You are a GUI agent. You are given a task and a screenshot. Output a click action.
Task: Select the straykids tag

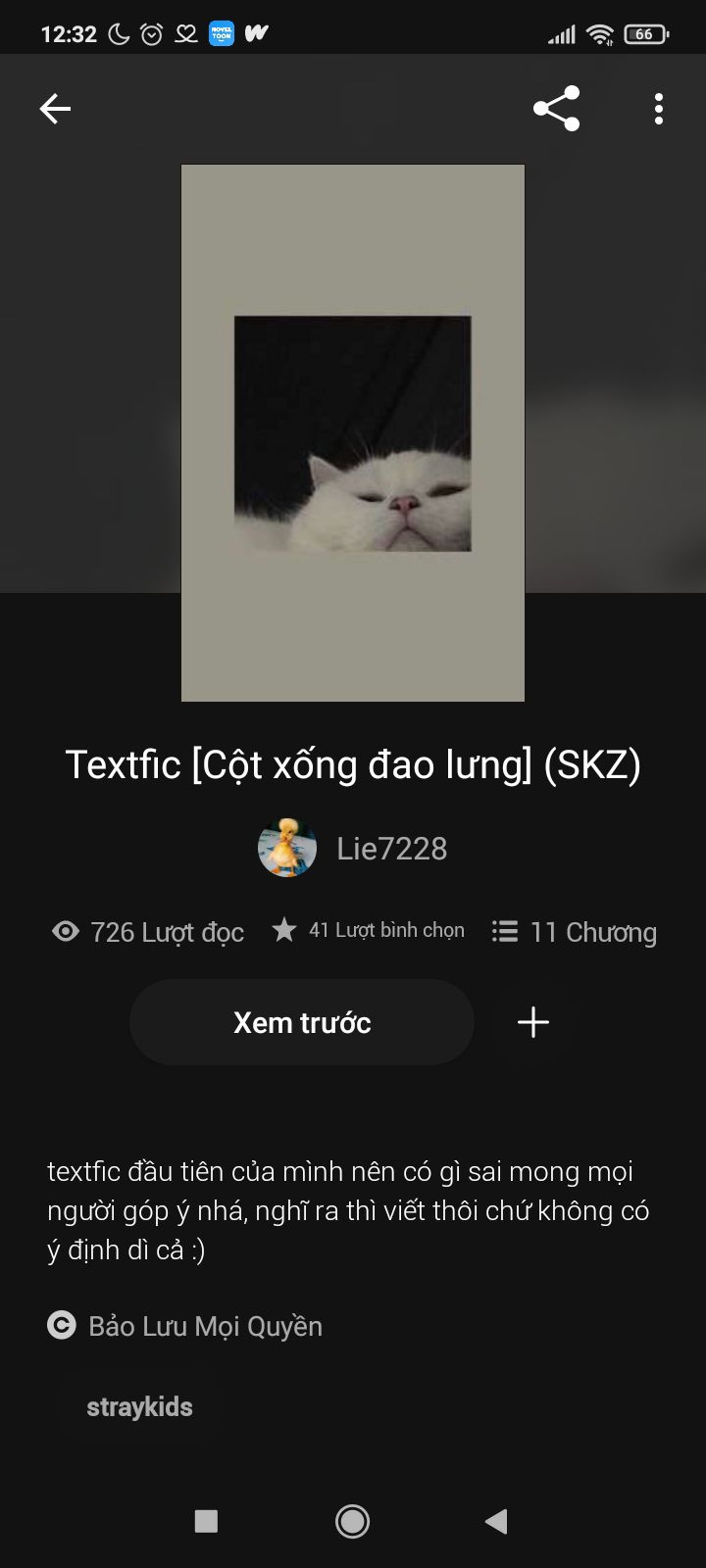click(139, 1407)
